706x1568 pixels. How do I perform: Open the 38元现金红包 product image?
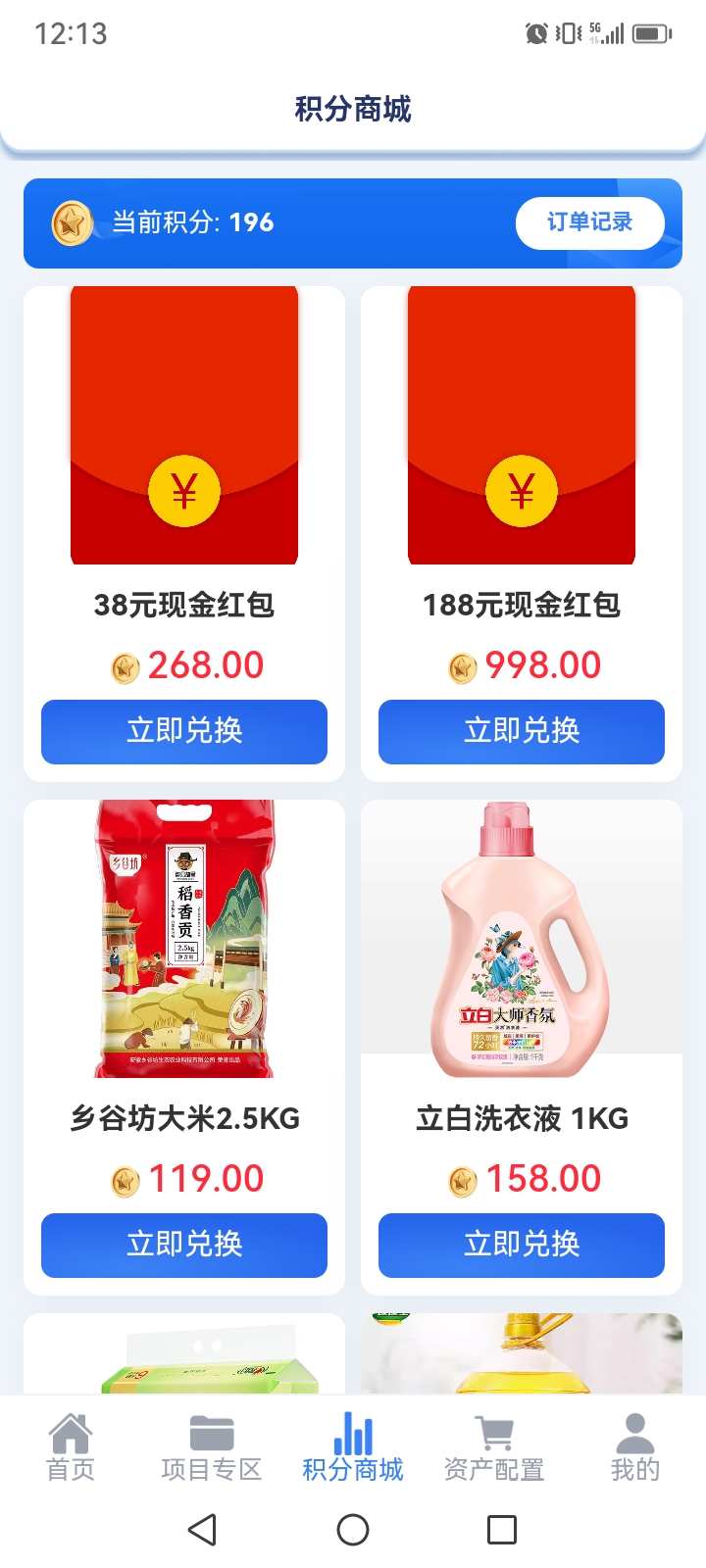click(184, 425)
